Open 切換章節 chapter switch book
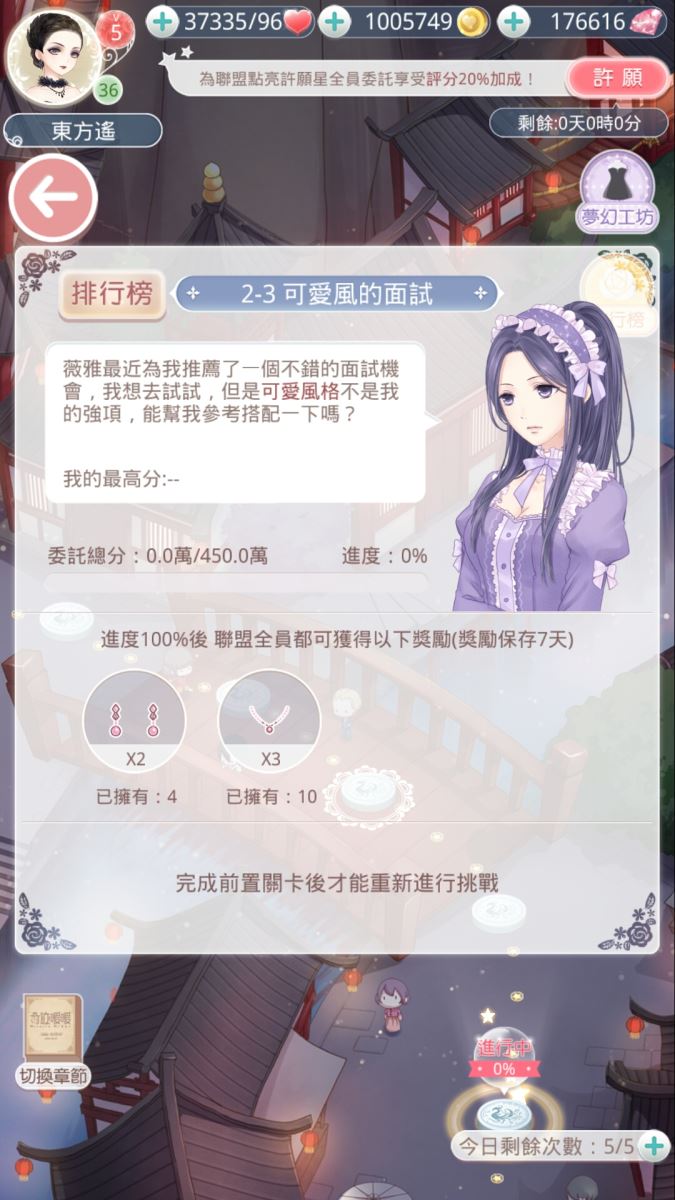Viewport: 675px width, 1200px height. (x=53, y=1040)
